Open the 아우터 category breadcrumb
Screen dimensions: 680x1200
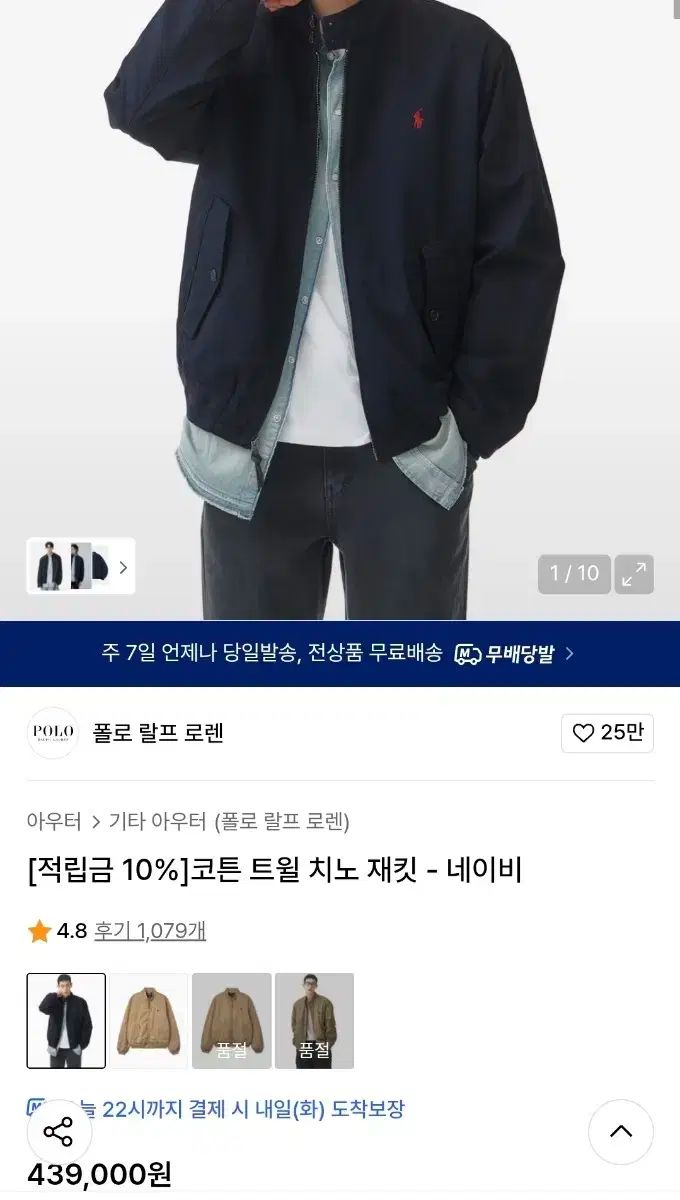click(54, 822)
